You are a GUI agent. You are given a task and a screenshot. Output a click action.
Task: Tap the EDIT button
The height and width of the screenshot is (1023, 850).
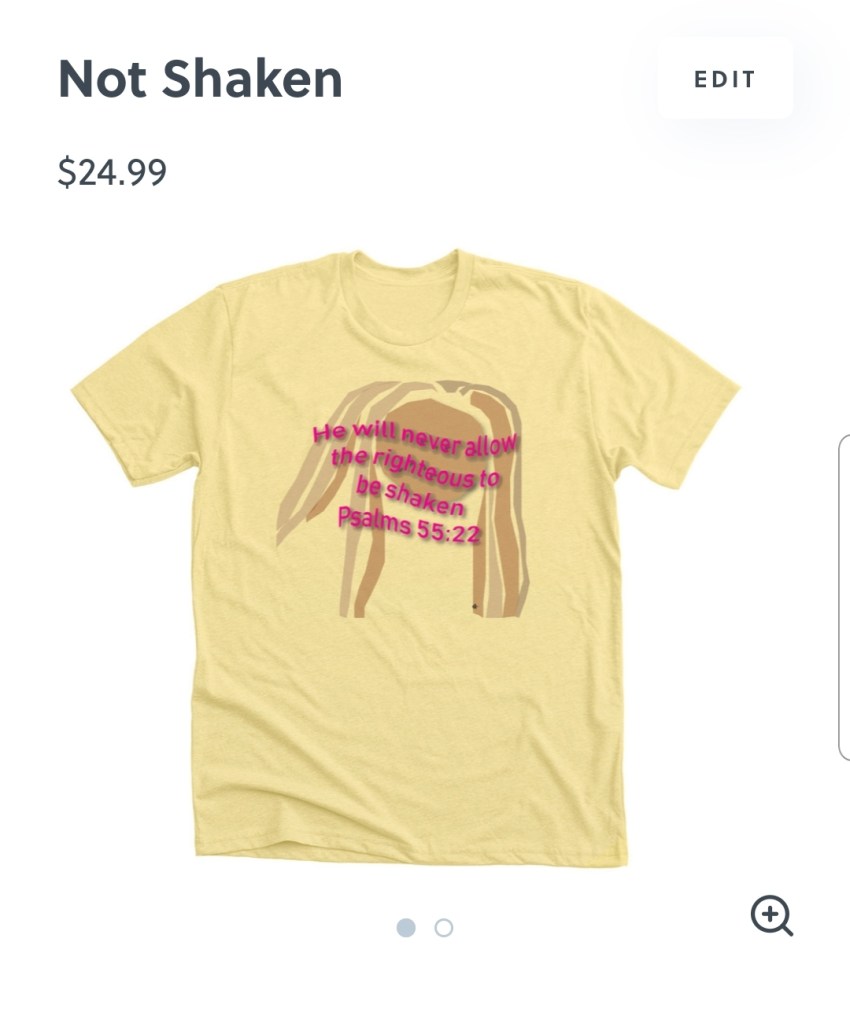(x=725, y=80)
